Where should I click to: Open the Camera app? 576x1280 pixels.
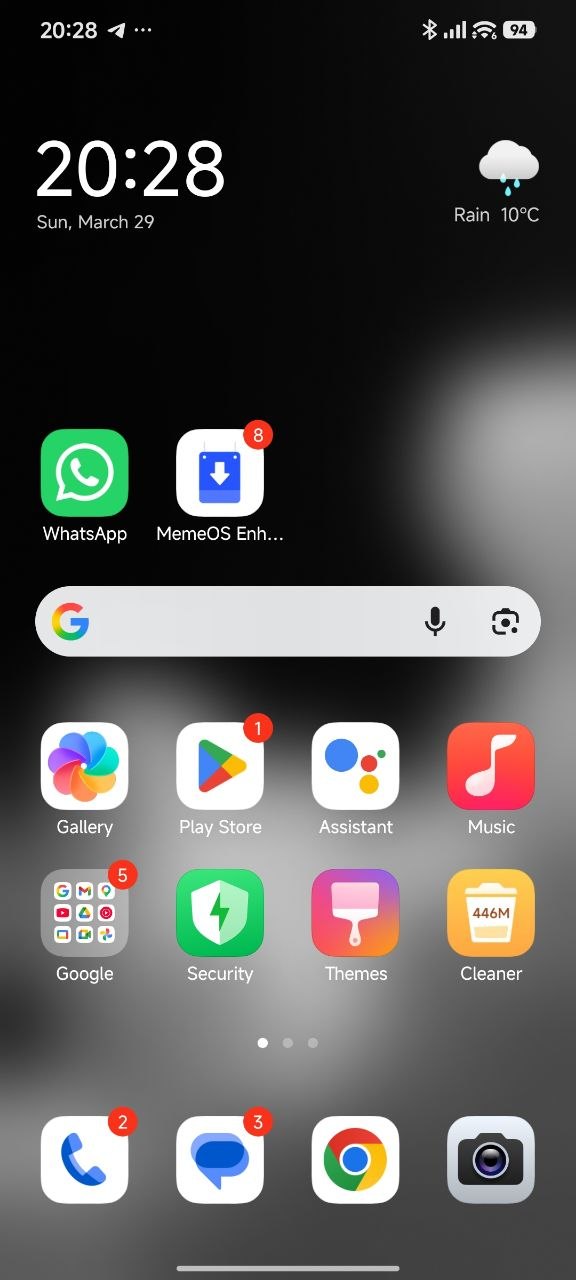click(x=491, y=1160)
